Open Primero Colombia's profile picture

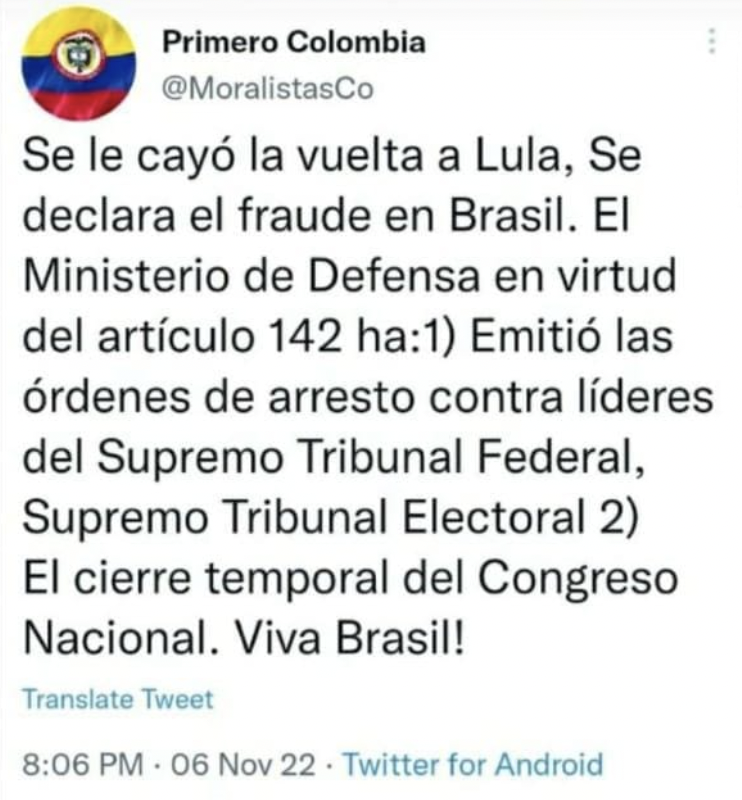pos(78,63)
